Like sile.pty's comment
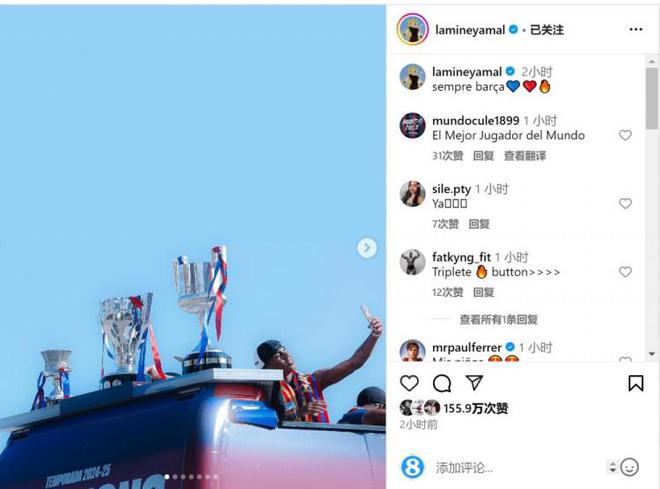This screenshot has height=489, width=660. [x=625, y=203]
